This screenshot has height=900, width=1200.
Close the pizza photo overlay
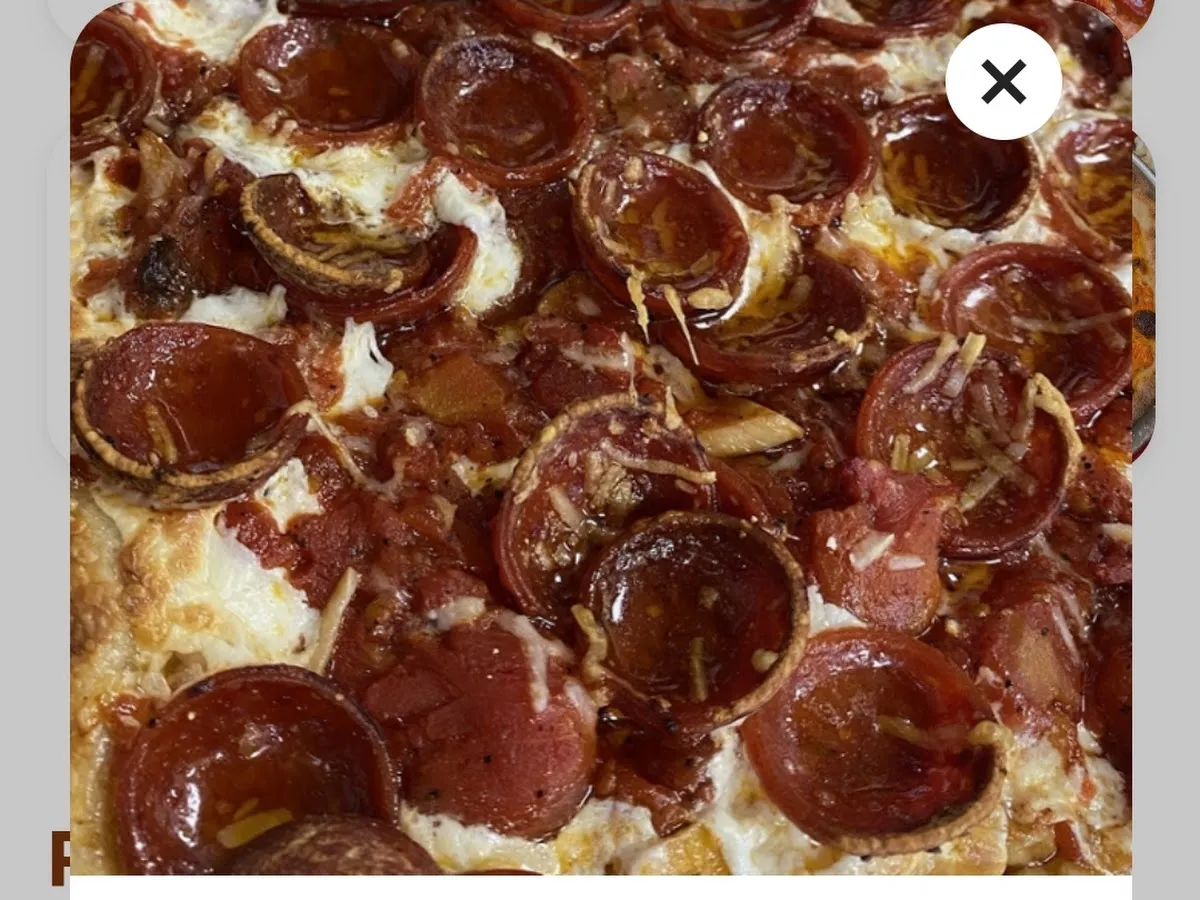coord(1003,81)
